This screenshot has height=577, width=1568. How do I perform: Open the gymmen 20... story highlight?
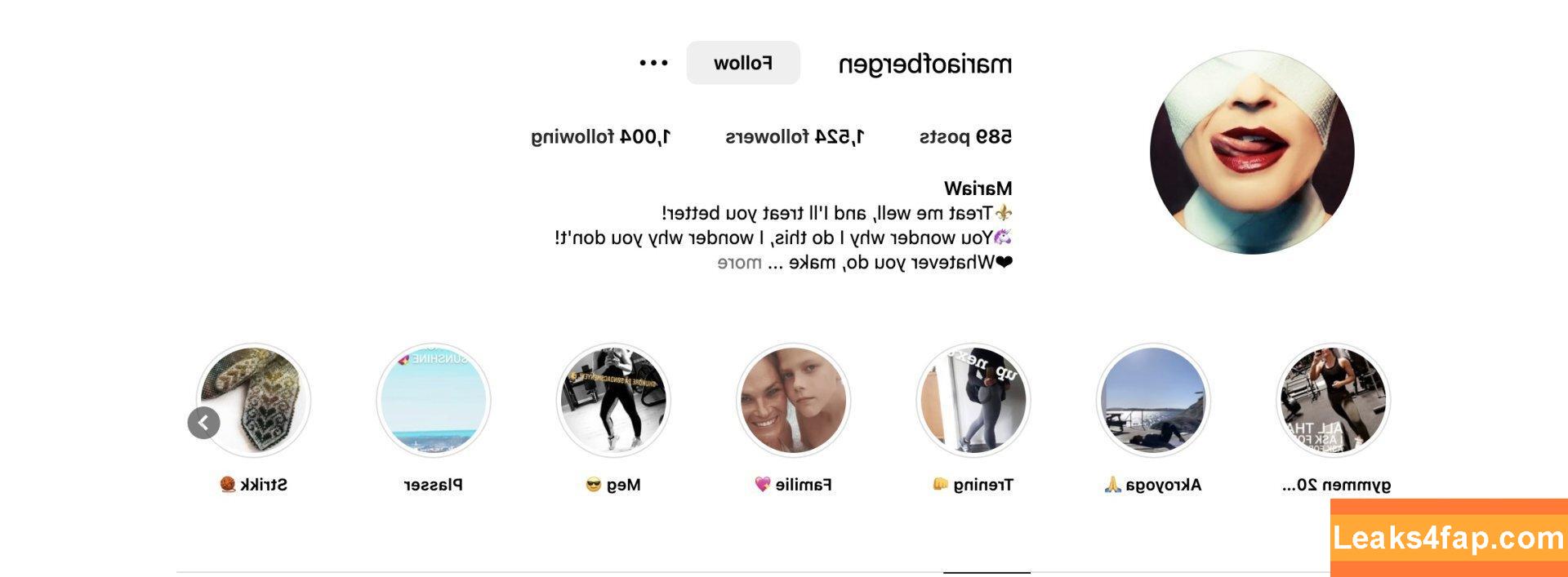[1333, 400]
